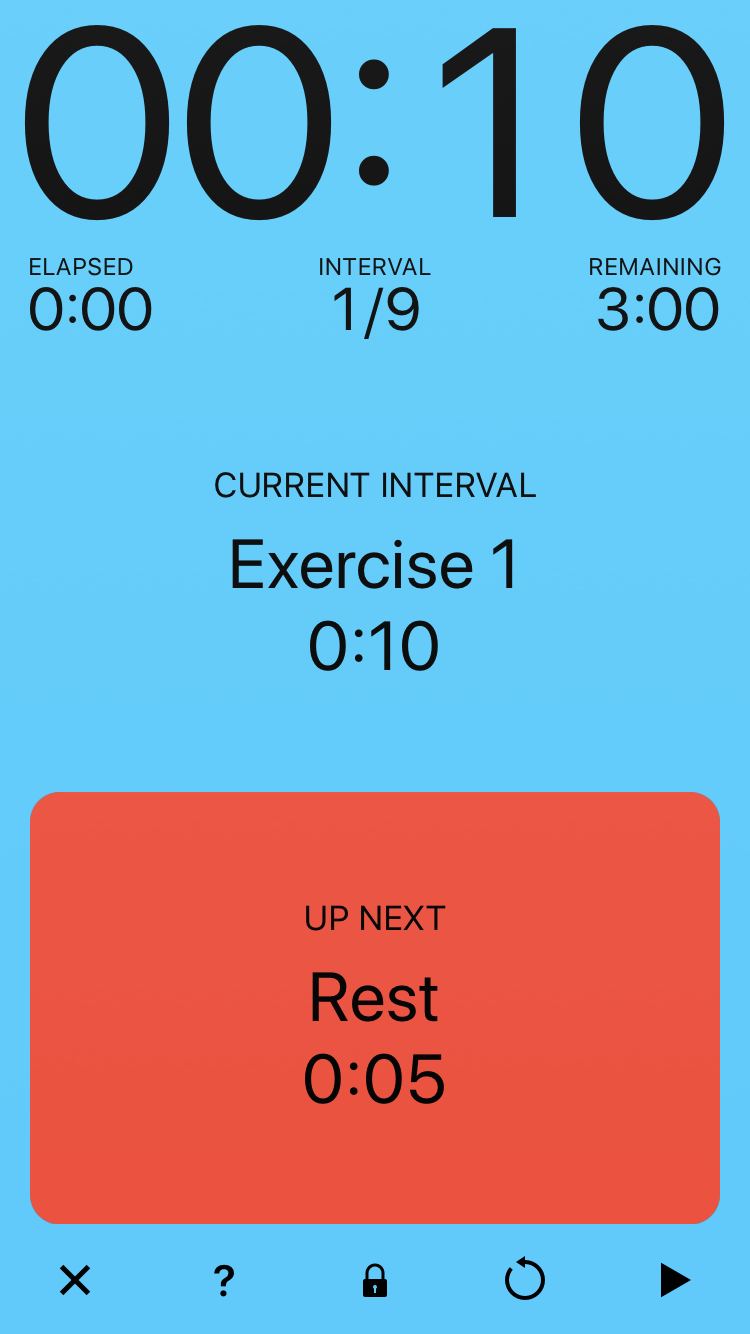Lock the screen with the padlock icon
The image size is (750, 1334).
point(375,1280)
